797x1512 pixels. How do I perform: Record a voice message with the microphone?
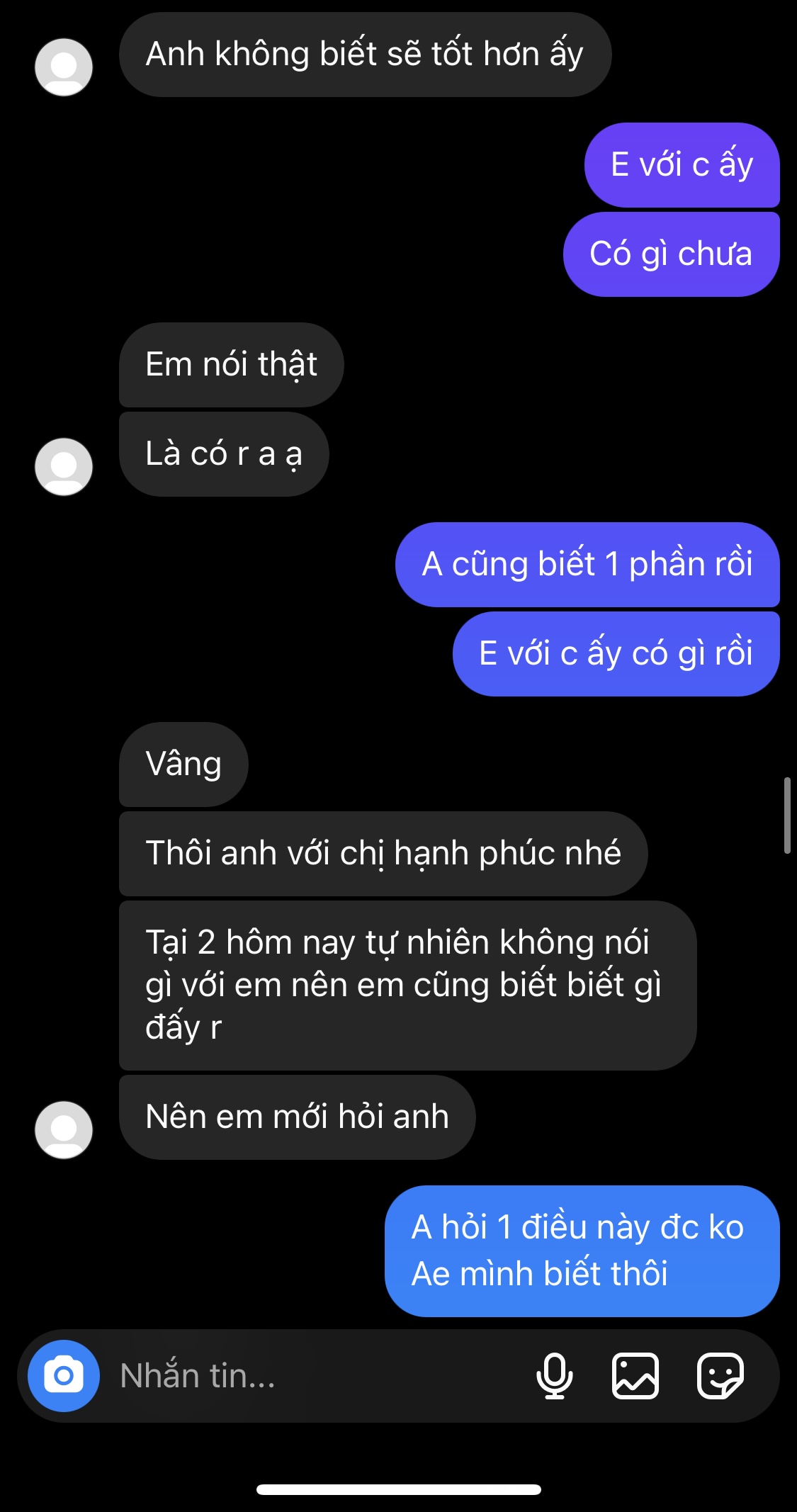click(555, 1376)
